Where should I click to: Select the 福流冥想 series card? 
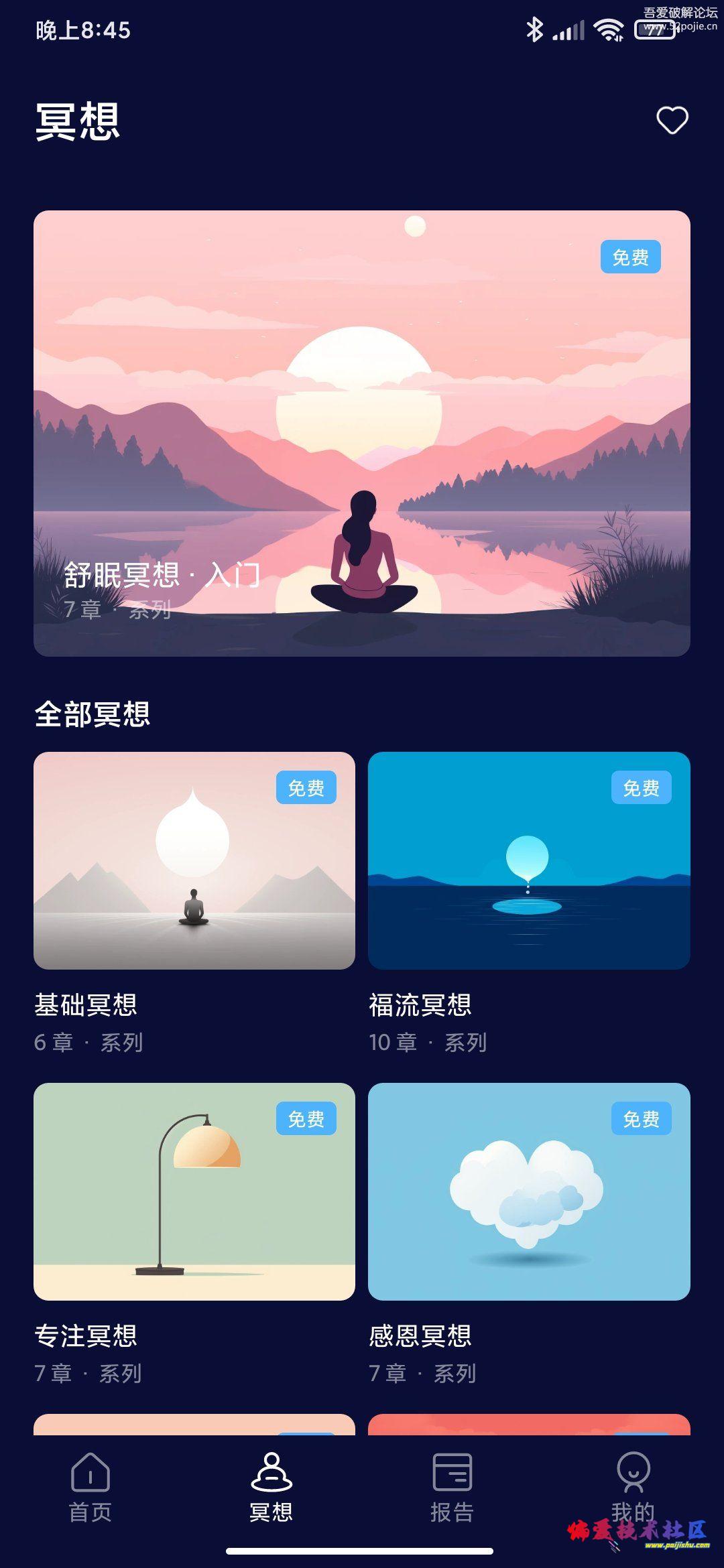tap(529, 860)
